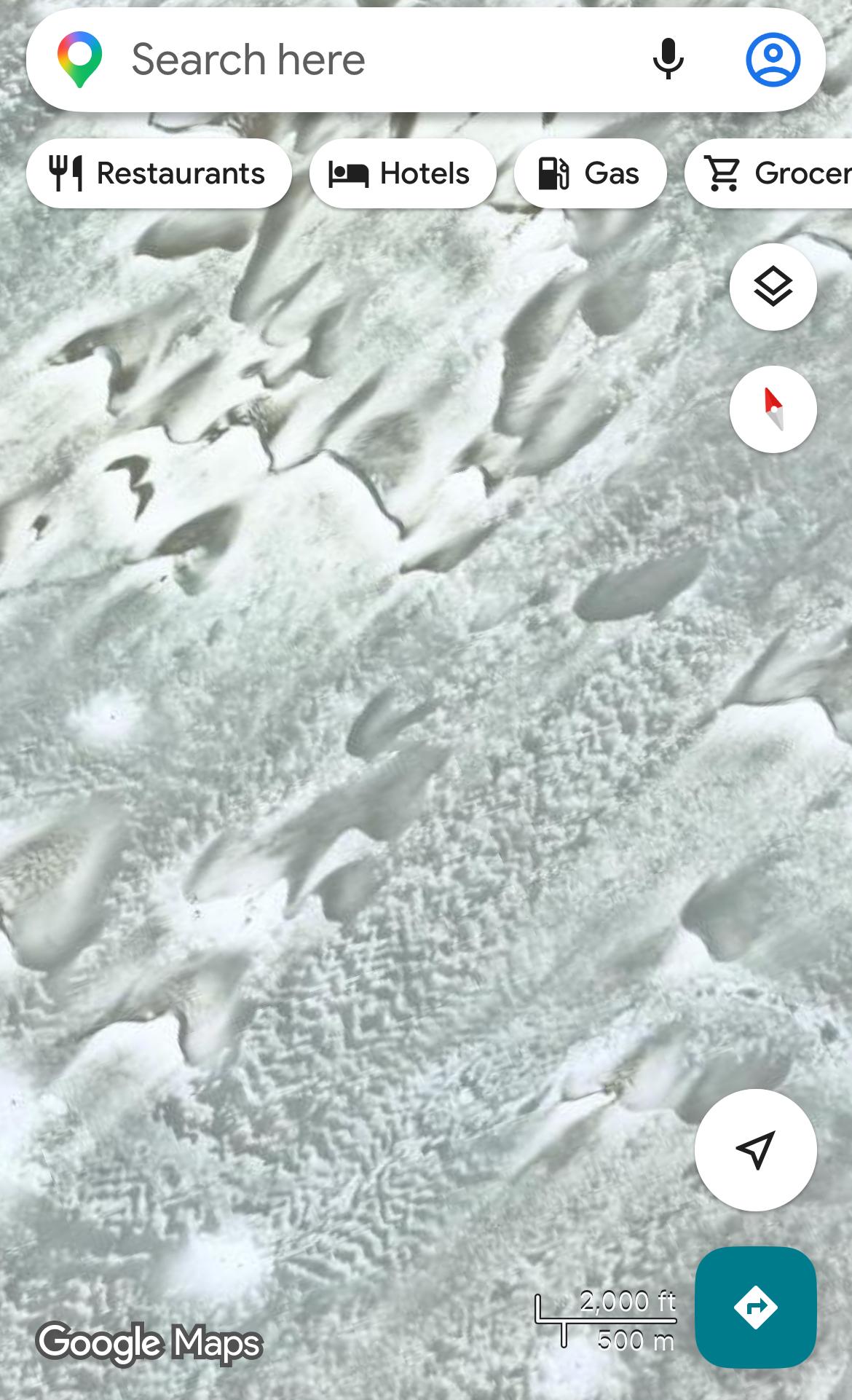Select the Restaurants chip

pos(159,174)
